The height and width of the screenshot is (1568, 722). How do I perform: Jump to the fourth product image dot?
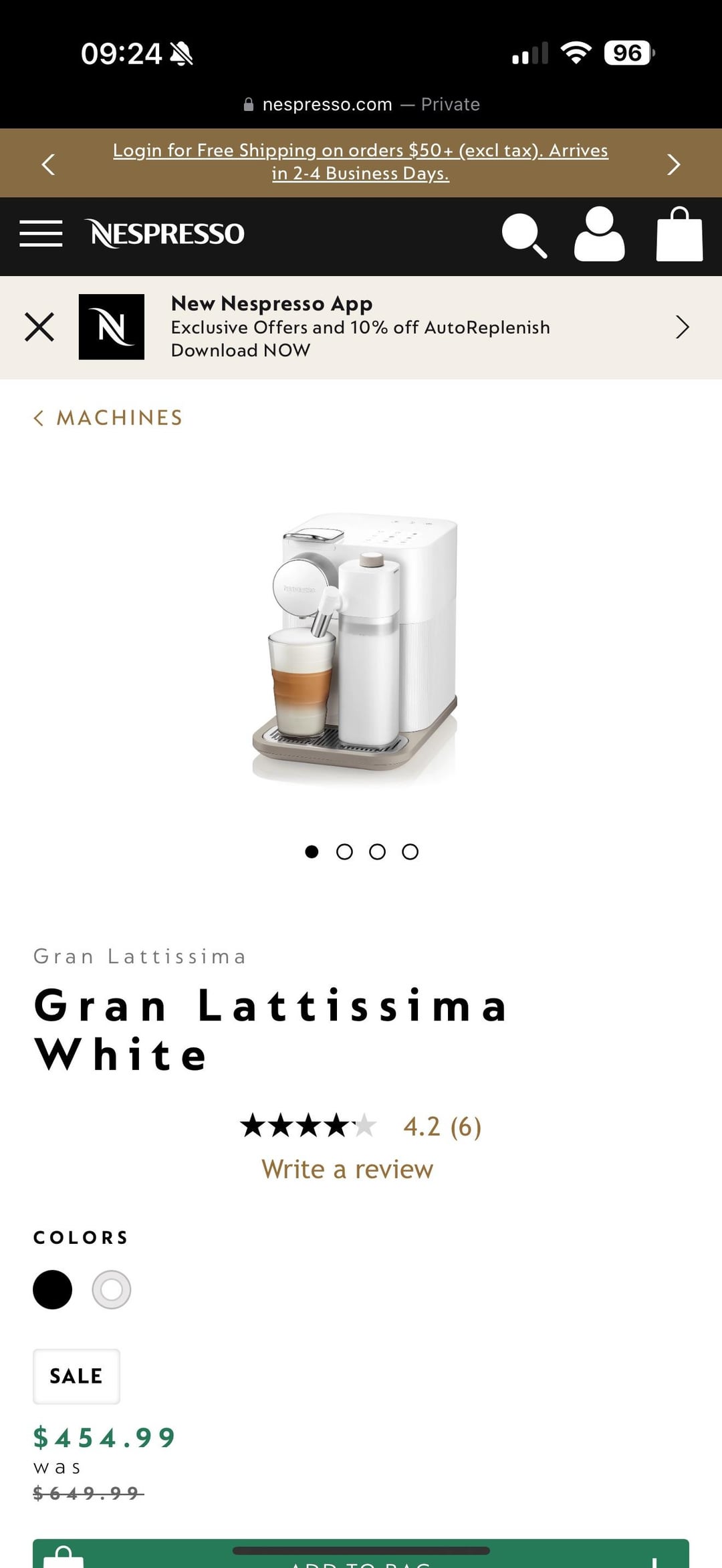click(410, 852)
